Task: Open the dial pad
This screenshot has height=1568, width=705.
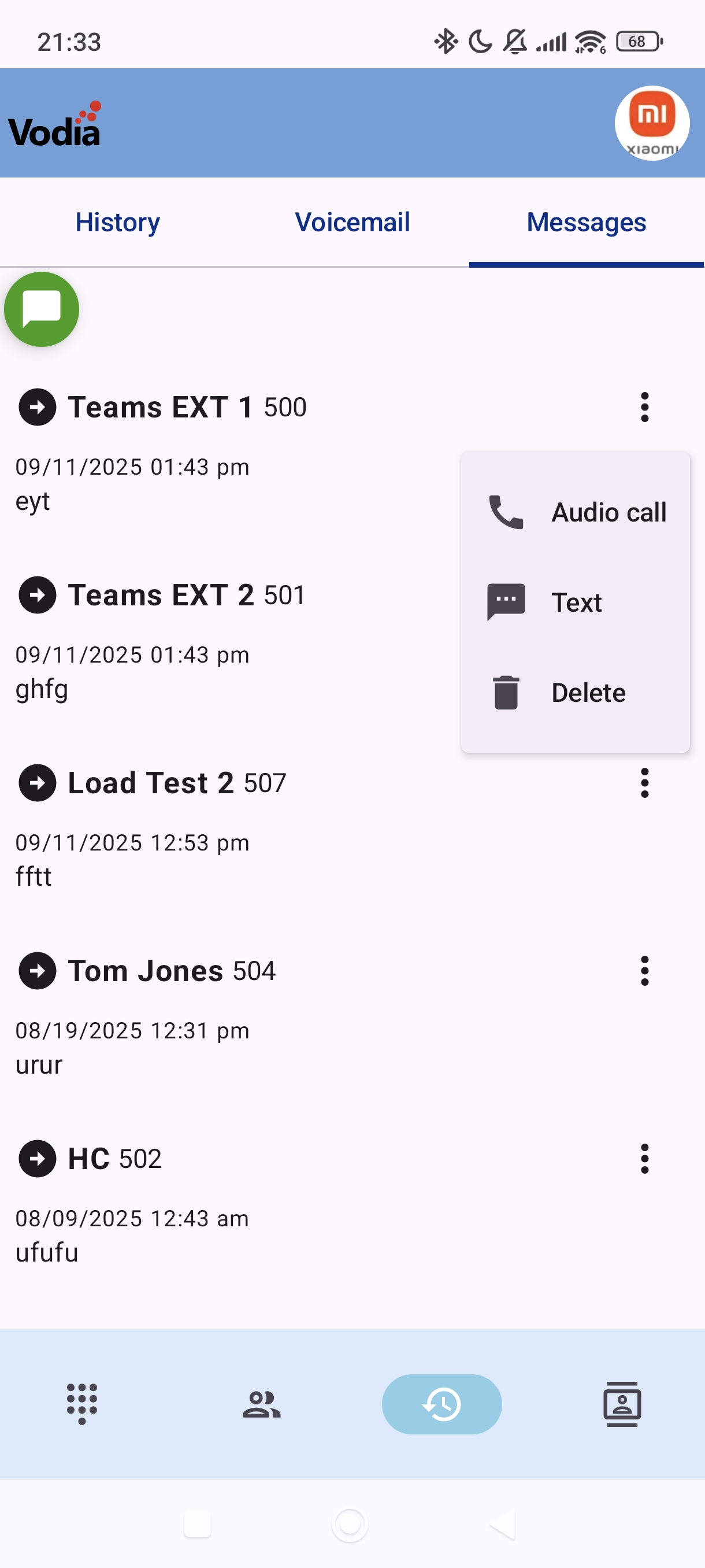Action: pos(81,1404)
